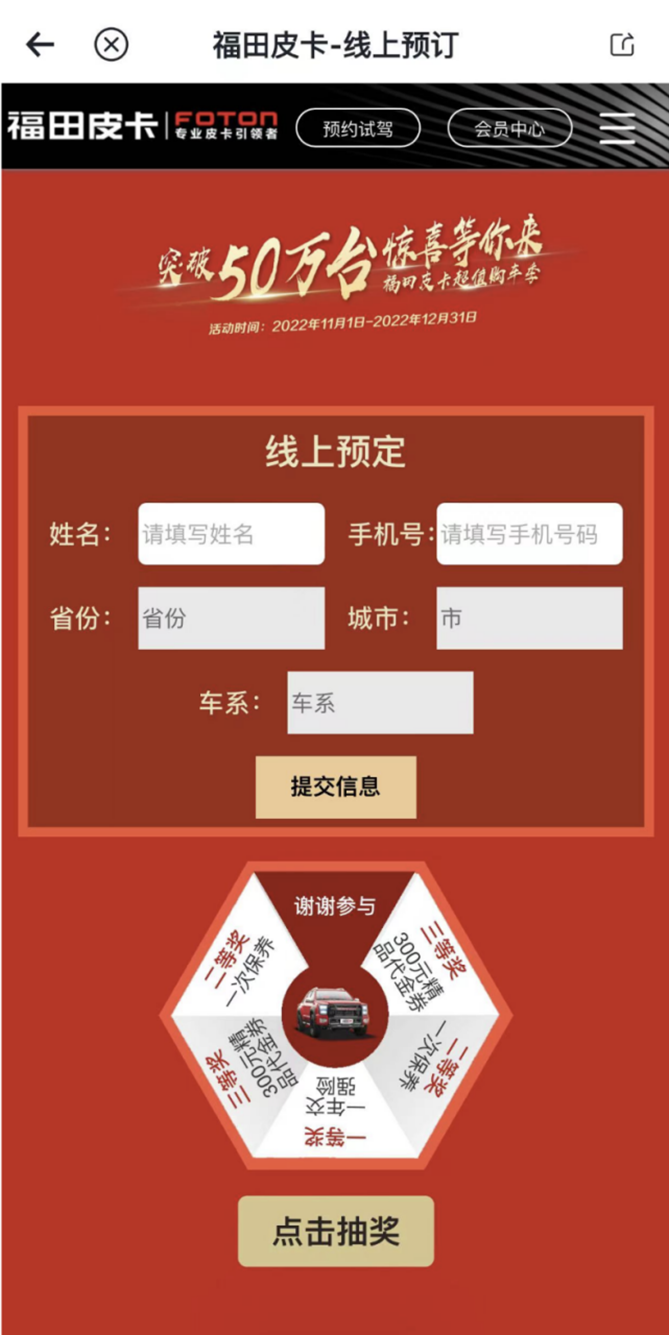Viewport: 669px width, 1335px height.
Task: Focus the 手机号 input field
Action: [529, 534]
